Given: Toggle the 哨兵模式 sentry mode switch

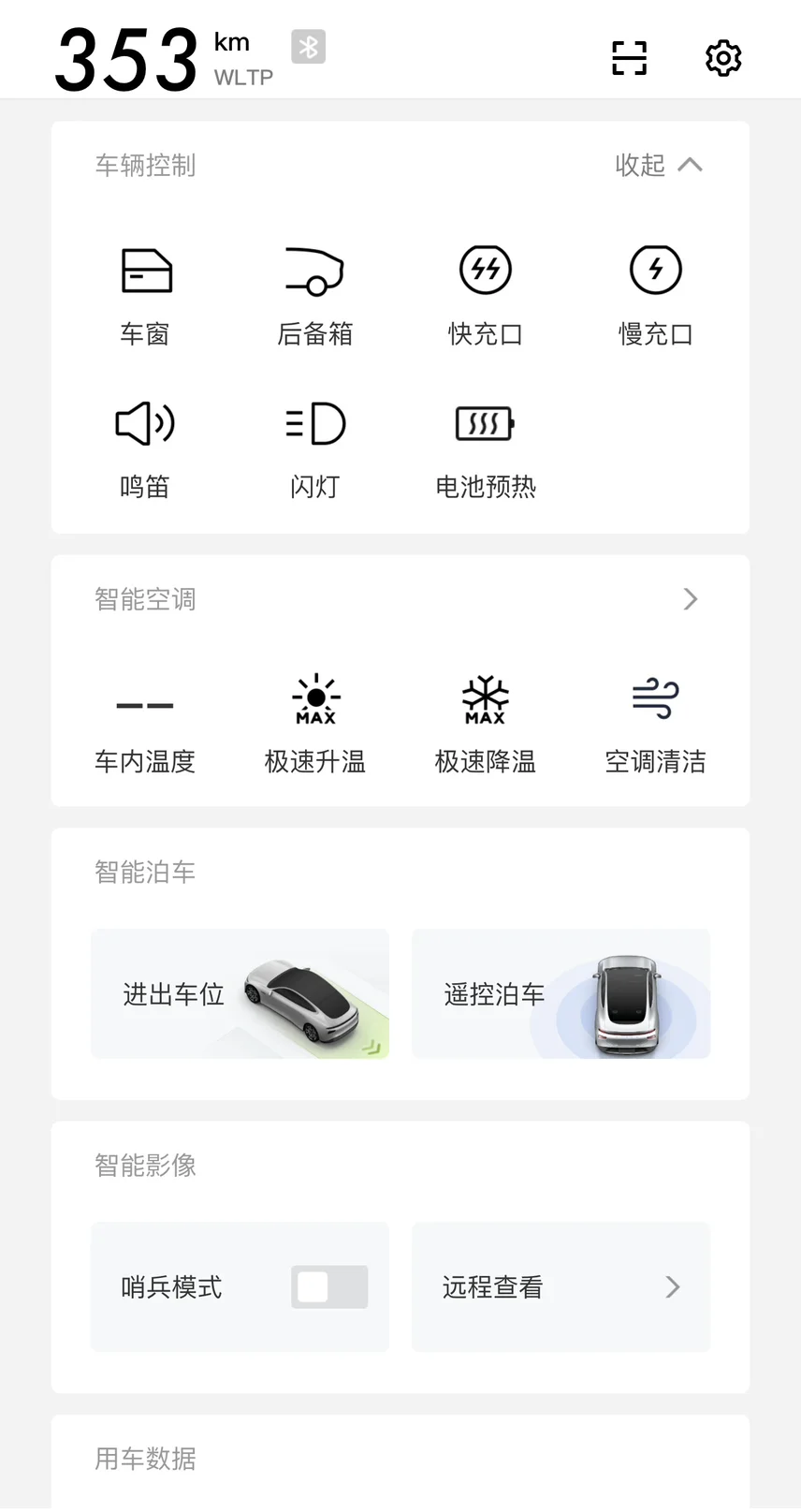Looking at the screenshot, I should [x=329, y=1287].
